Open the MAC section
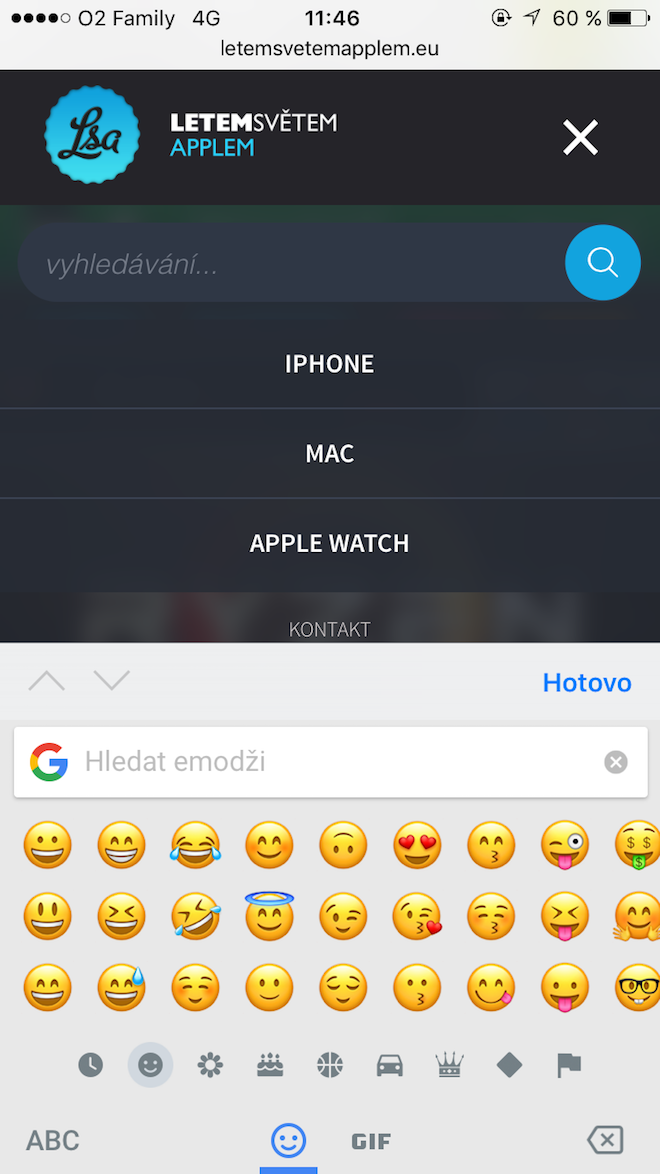 tap(330, 454)
